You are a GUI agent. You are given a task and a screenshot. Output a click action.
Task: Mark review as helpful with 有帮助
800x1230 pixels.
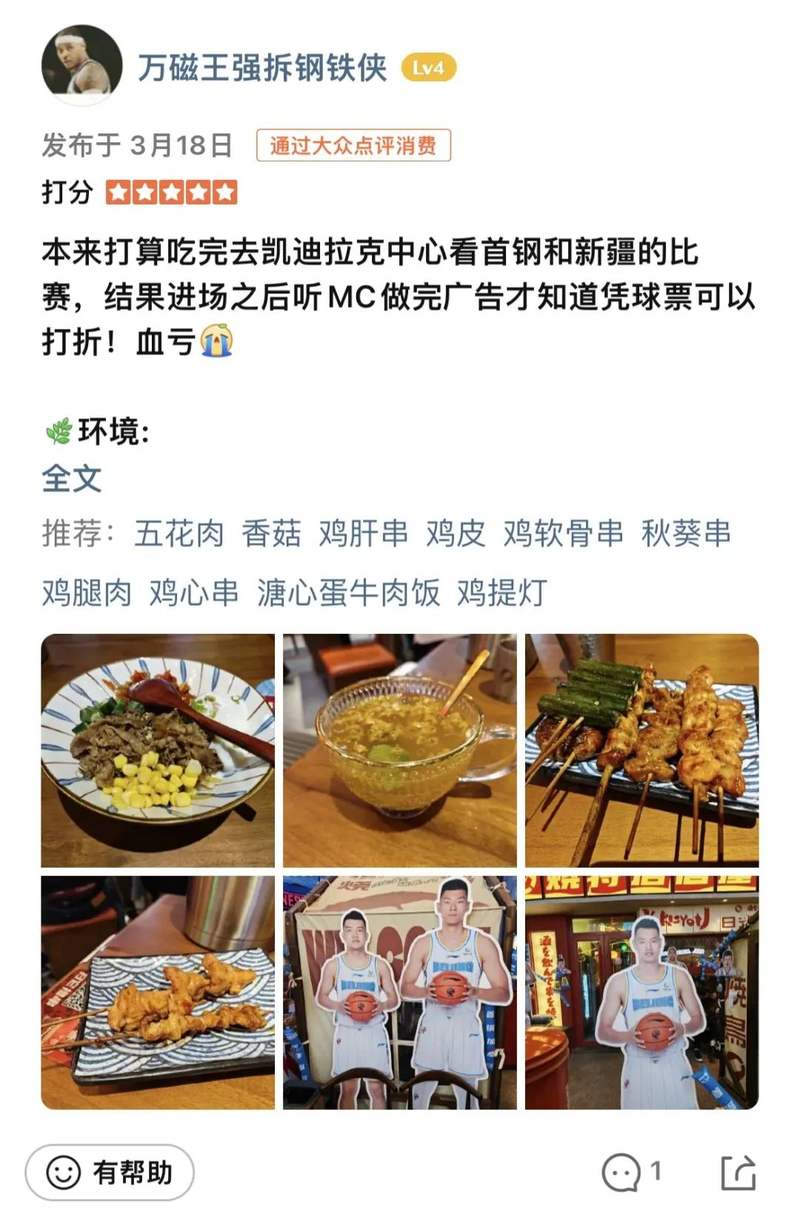click(x=110, y=1172)
